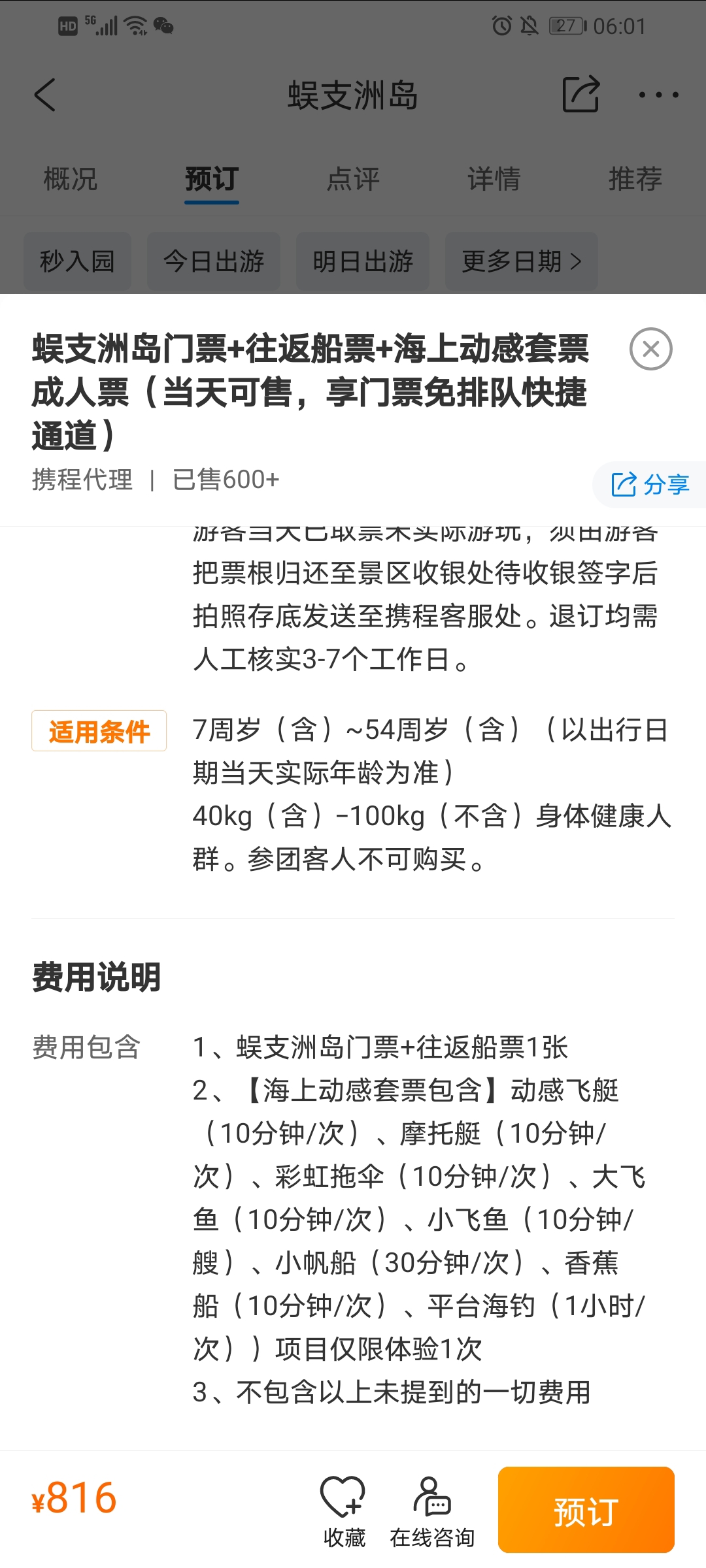
Task: Select the 预订 tab
Action: pyautogui.click(x=212, y=178)
